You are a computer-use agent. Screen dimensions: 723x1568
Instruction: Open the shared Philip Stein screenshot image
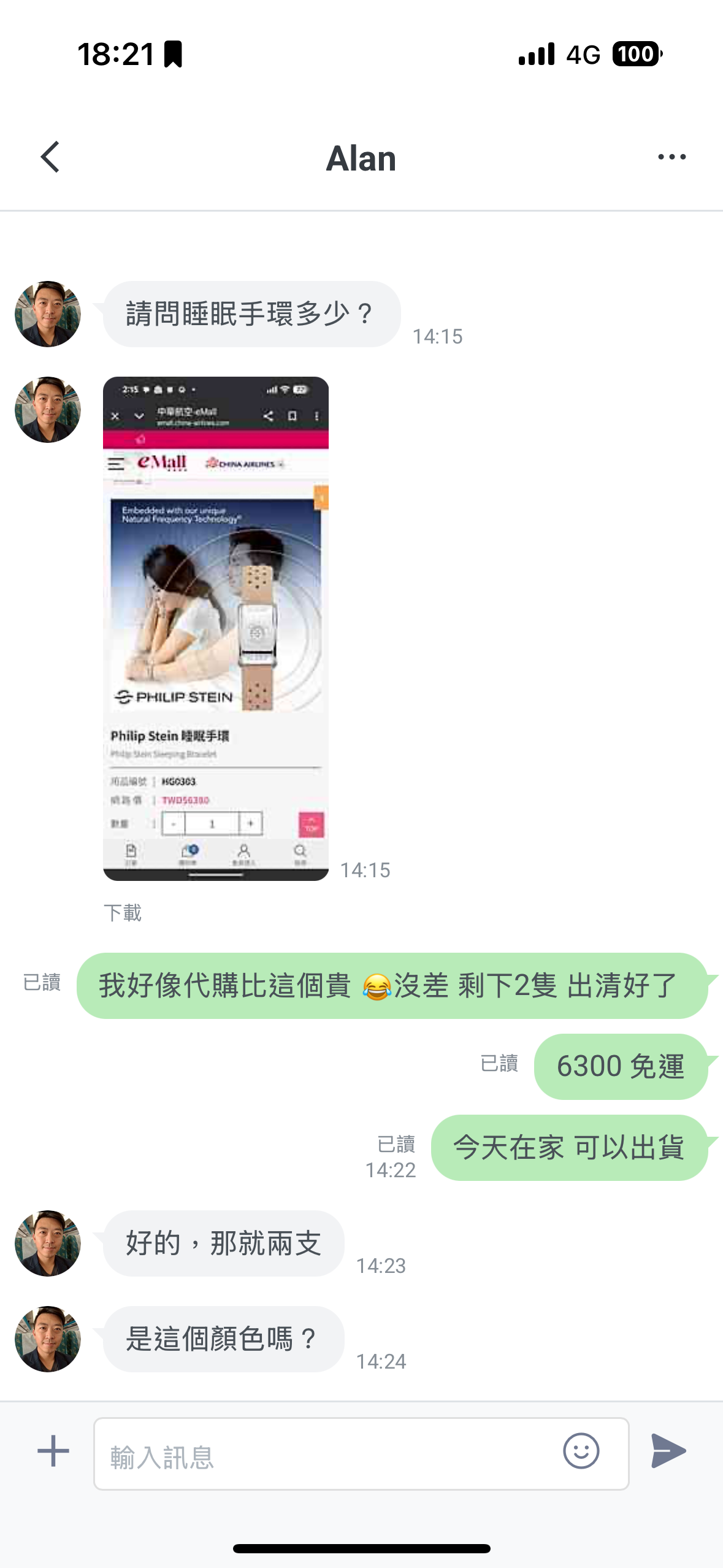pos(216,628)
